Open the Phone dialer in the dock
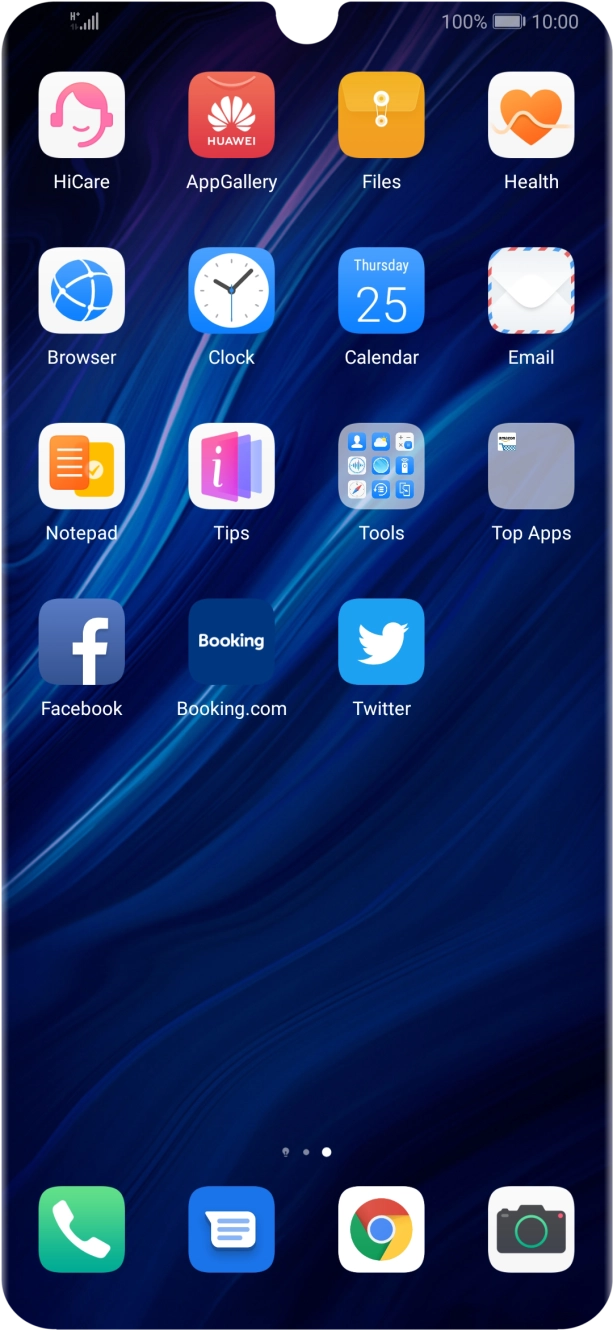The image size is (613, 1330). [82, 1229]
